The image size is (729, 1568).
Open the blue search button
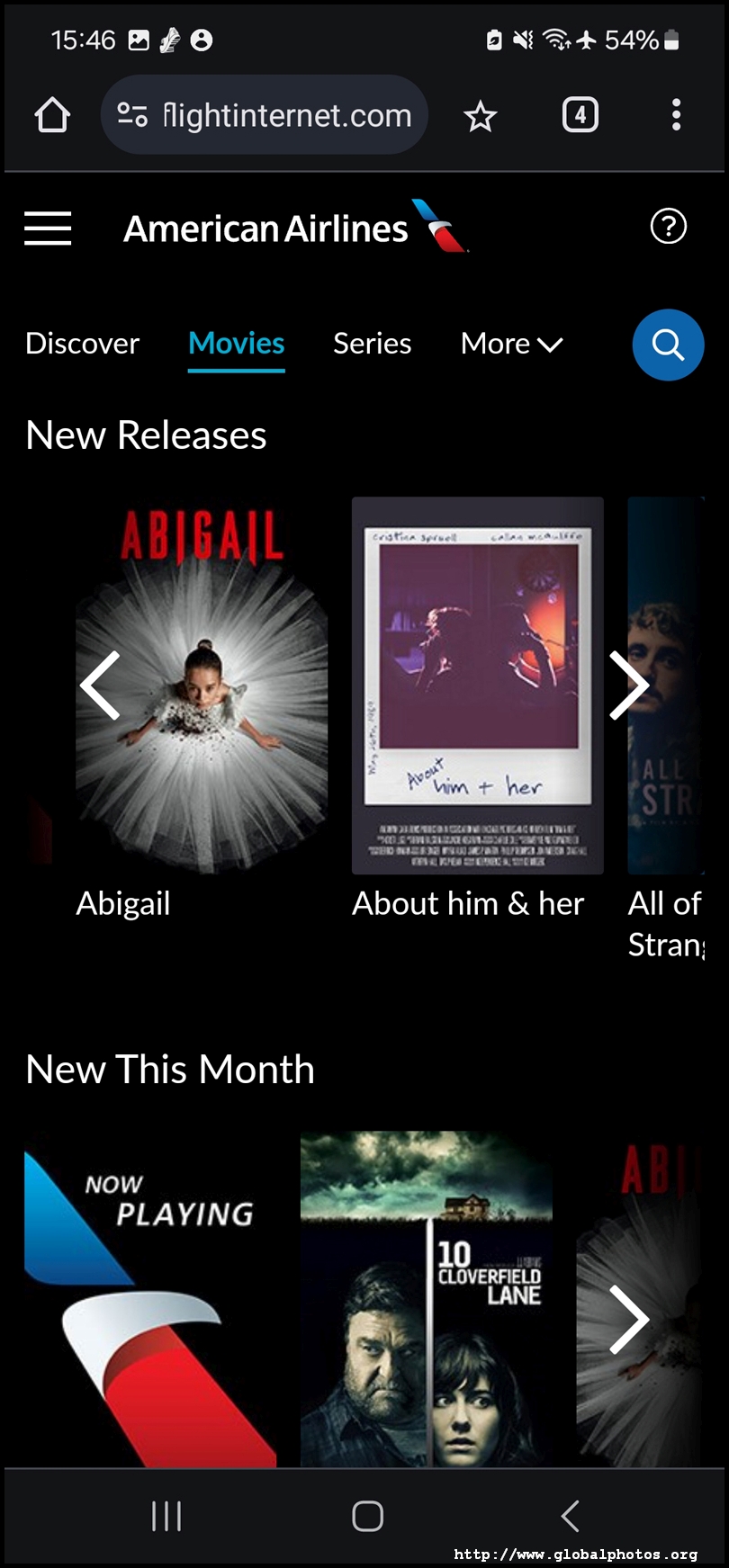668,345
